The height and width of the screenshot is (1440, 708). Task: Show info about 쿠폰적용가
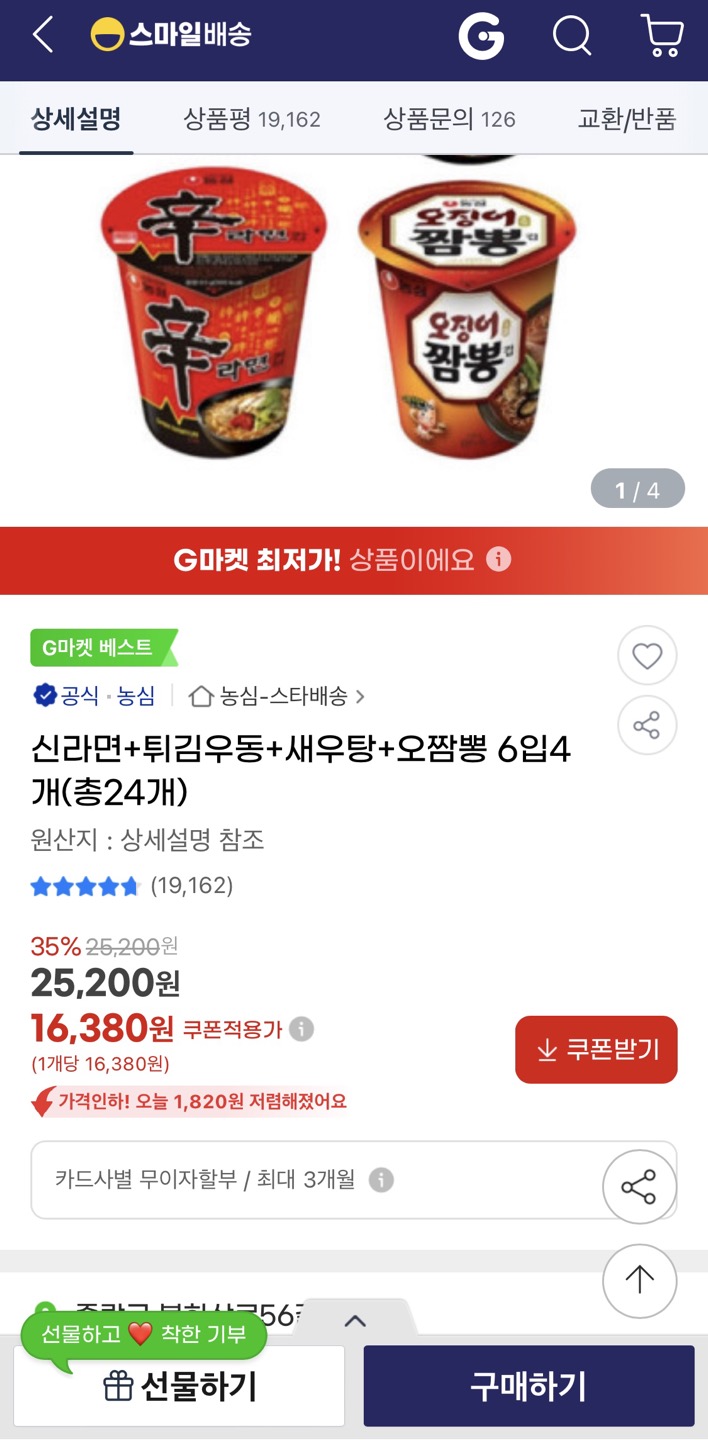tap(302, 1029)
